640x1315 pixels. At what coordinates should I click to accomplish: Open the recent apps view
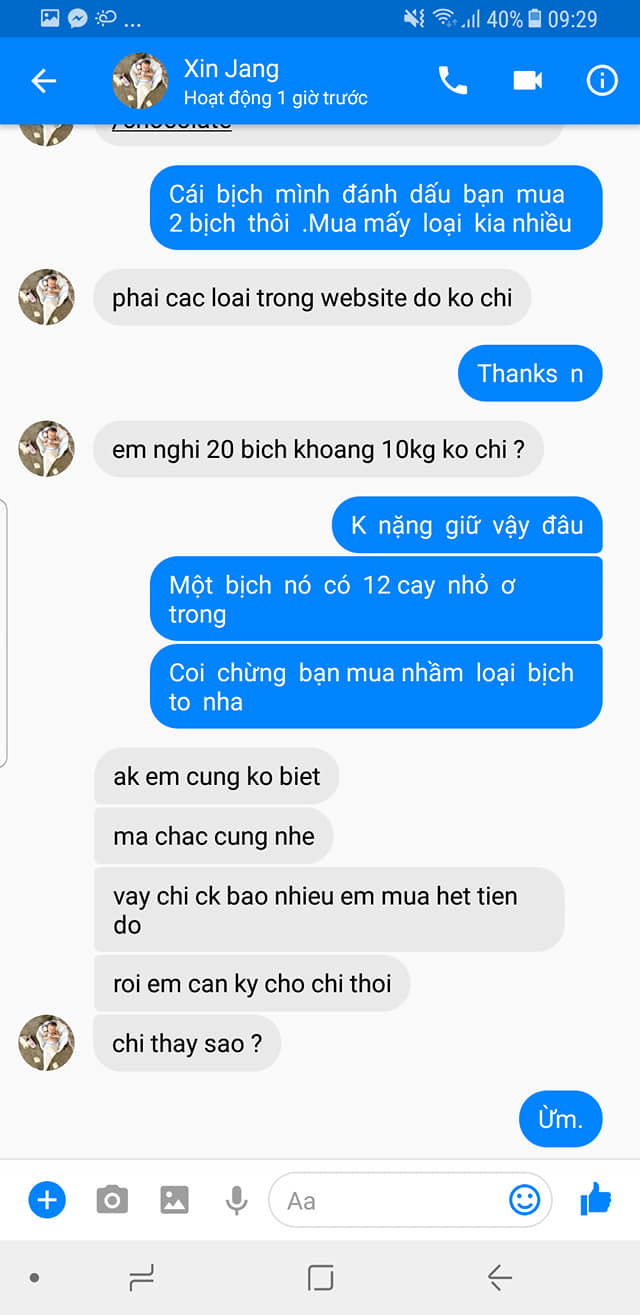coord(141,1277)
